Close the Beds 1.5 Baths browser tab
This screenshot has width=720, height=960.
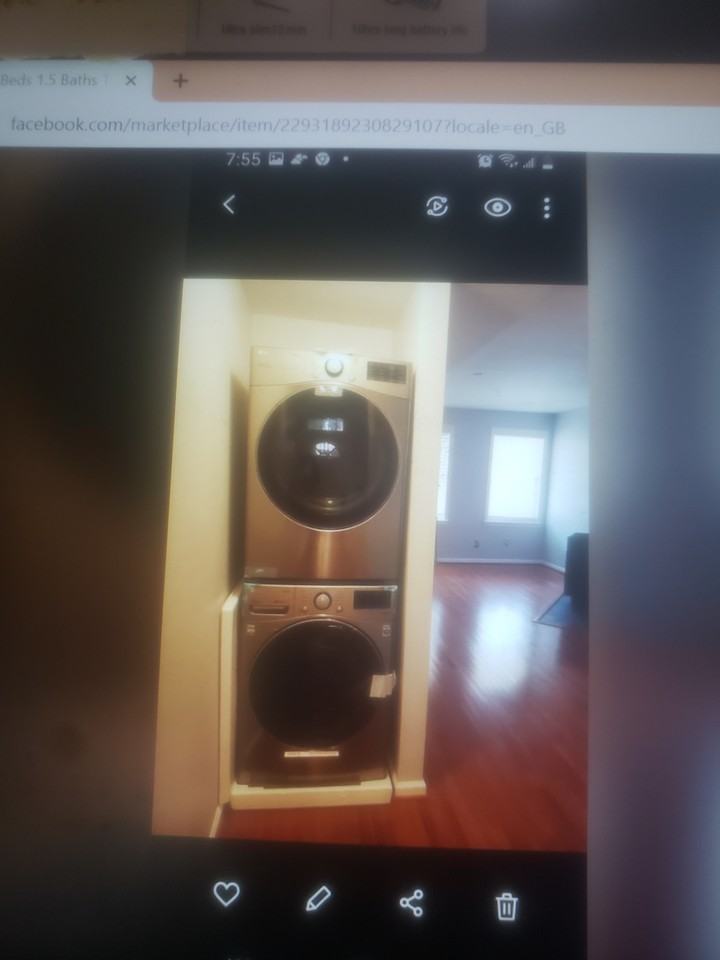pos(130,81)
